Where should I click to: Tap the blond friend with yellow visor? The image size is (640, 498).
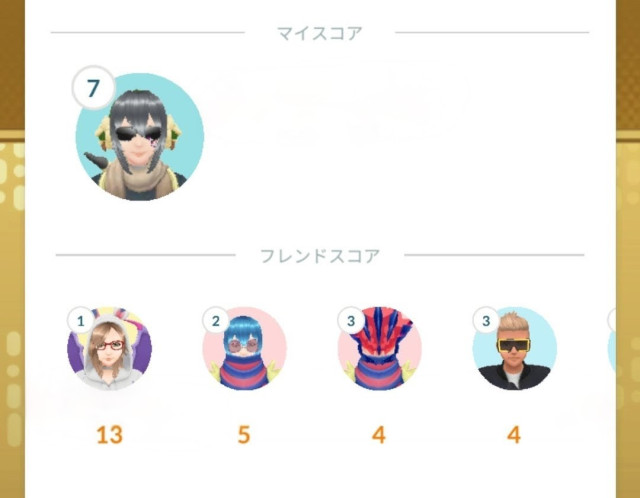(x=514, y=348)
